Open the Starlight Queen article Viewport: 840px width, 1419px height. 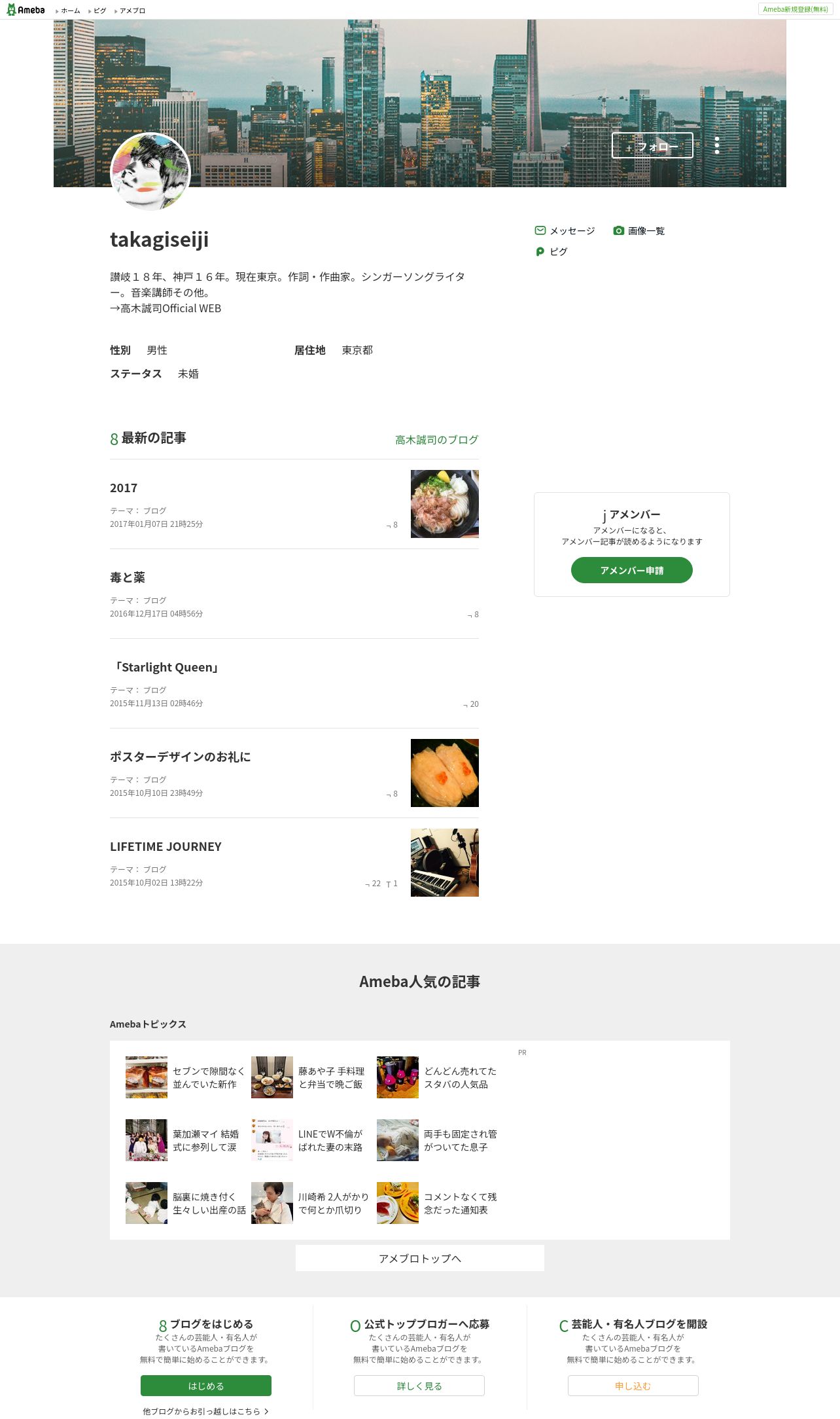(166, 667)
